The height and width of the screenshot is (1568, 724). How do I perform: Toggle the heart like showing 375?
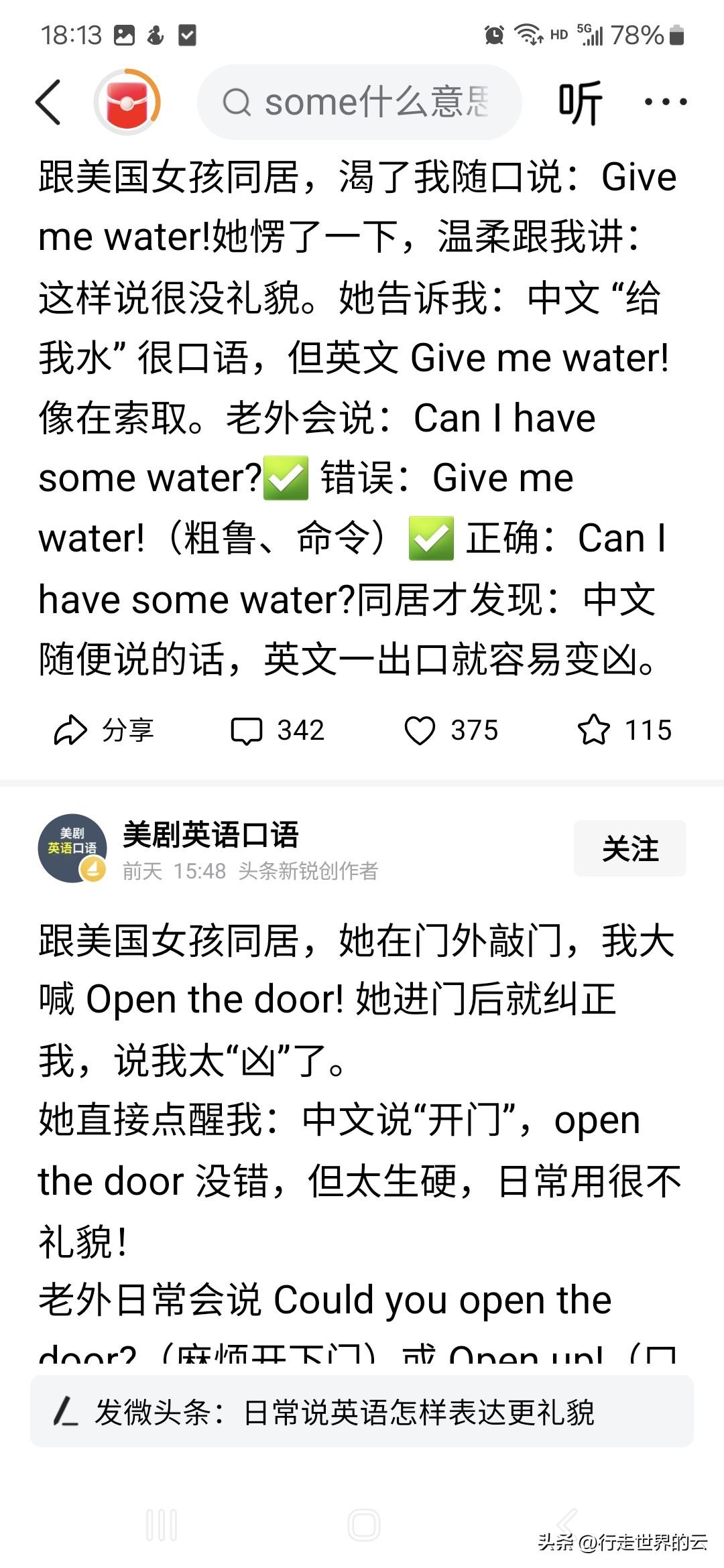pyautogui.click(x=446, y=730)
